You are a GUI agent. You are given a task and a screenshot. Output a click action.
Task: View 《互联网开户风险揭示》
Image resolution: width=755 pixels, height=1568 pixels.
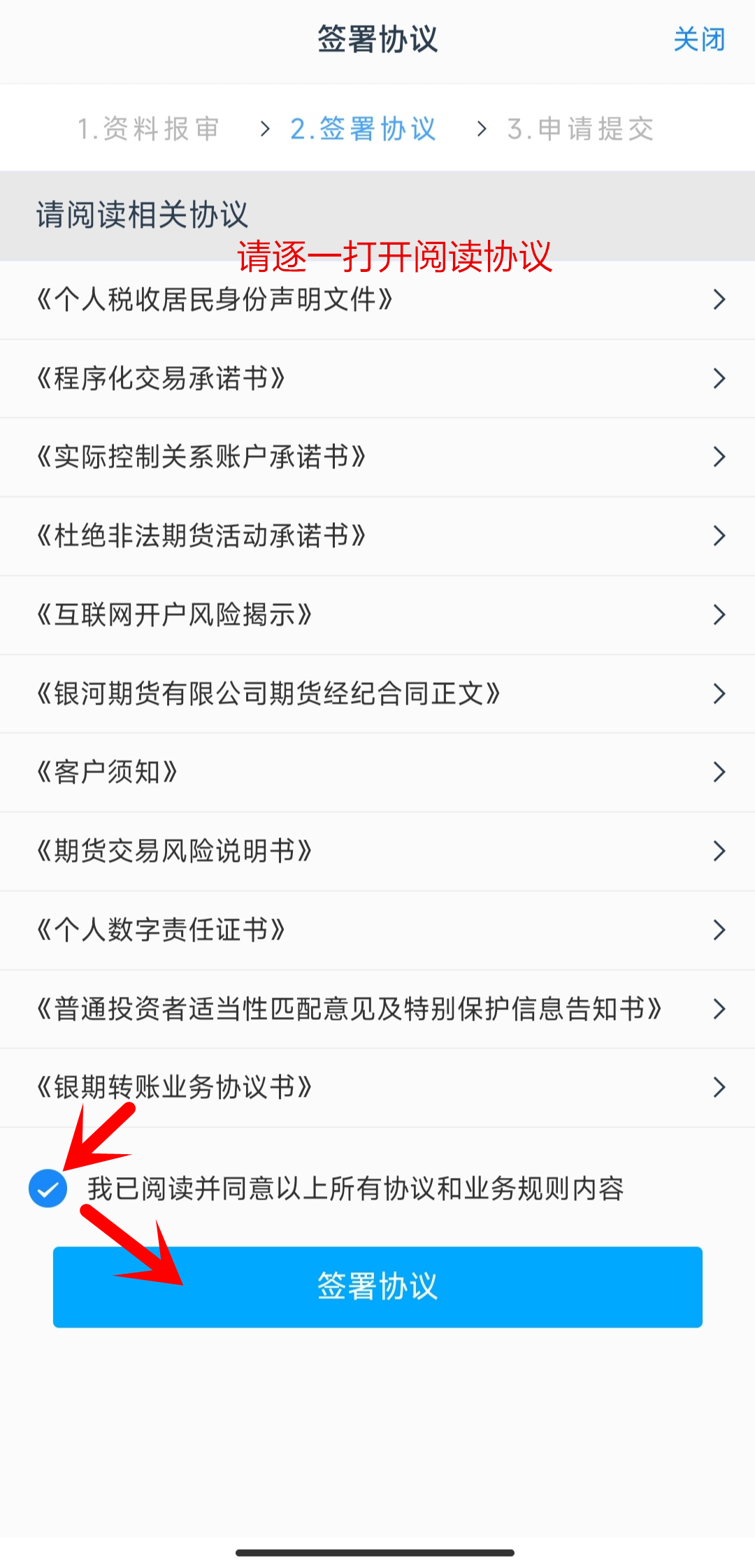pyautogui.click(x=377, y=615)
